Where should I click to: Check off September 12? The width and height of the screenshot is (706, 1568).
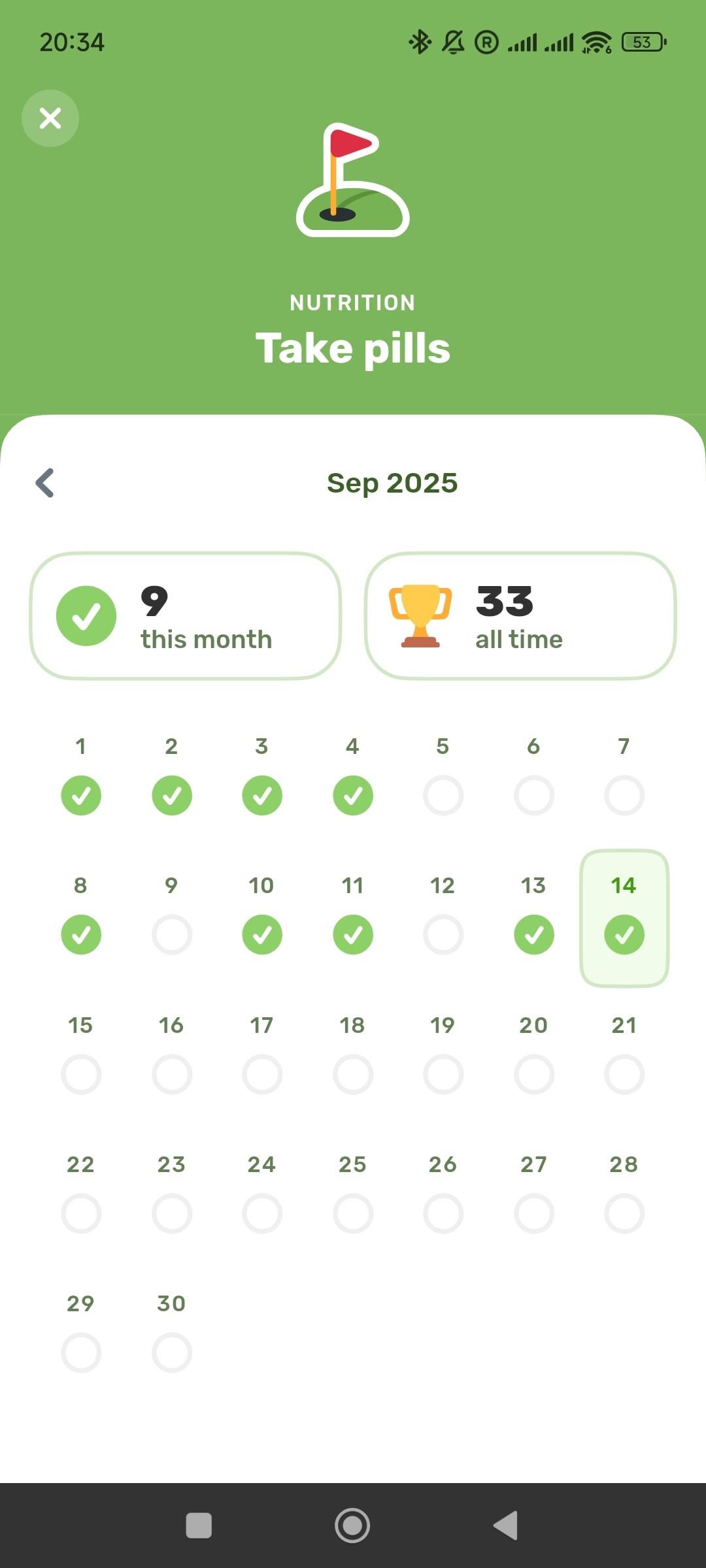coord(443,934)
